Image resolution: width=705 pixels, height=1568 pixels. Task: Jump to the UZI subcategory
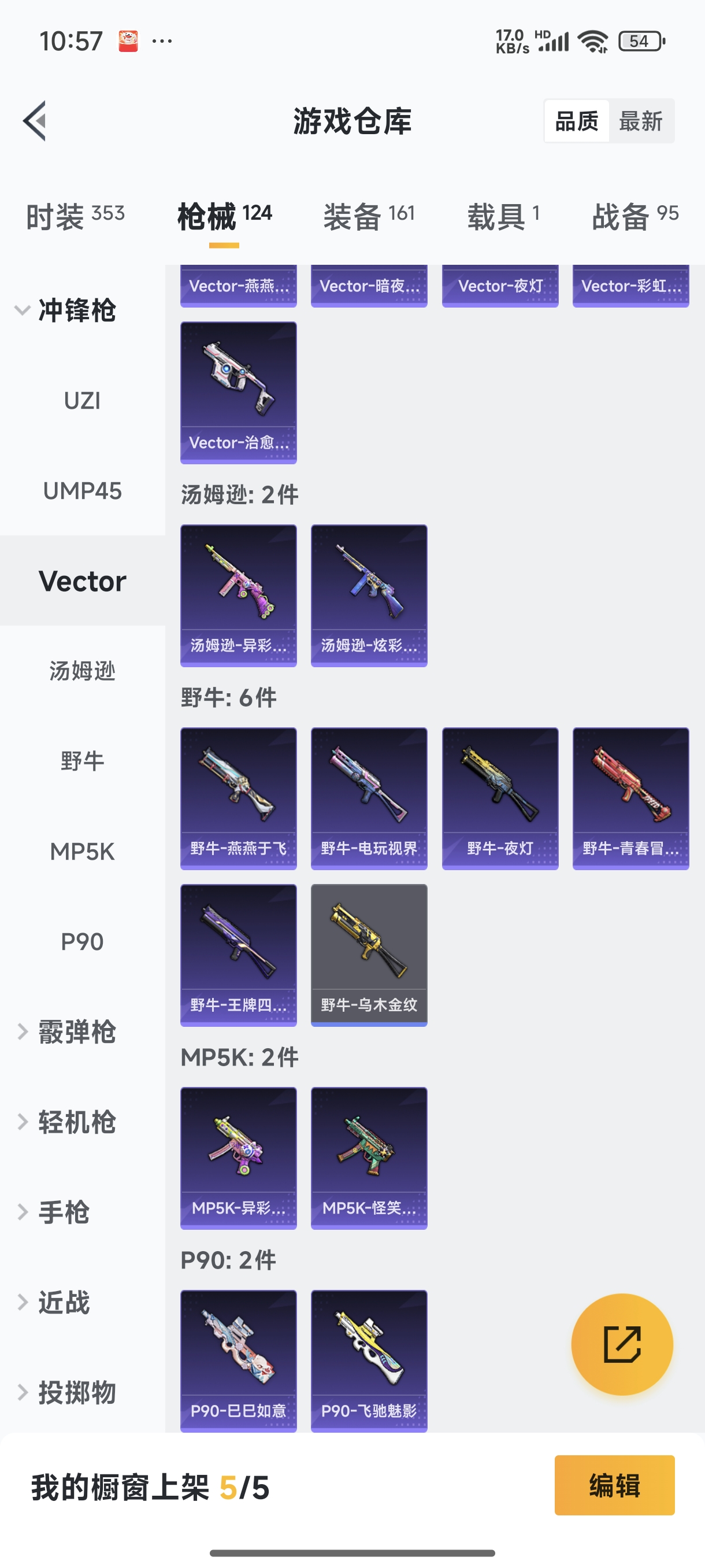coord(82,401)
